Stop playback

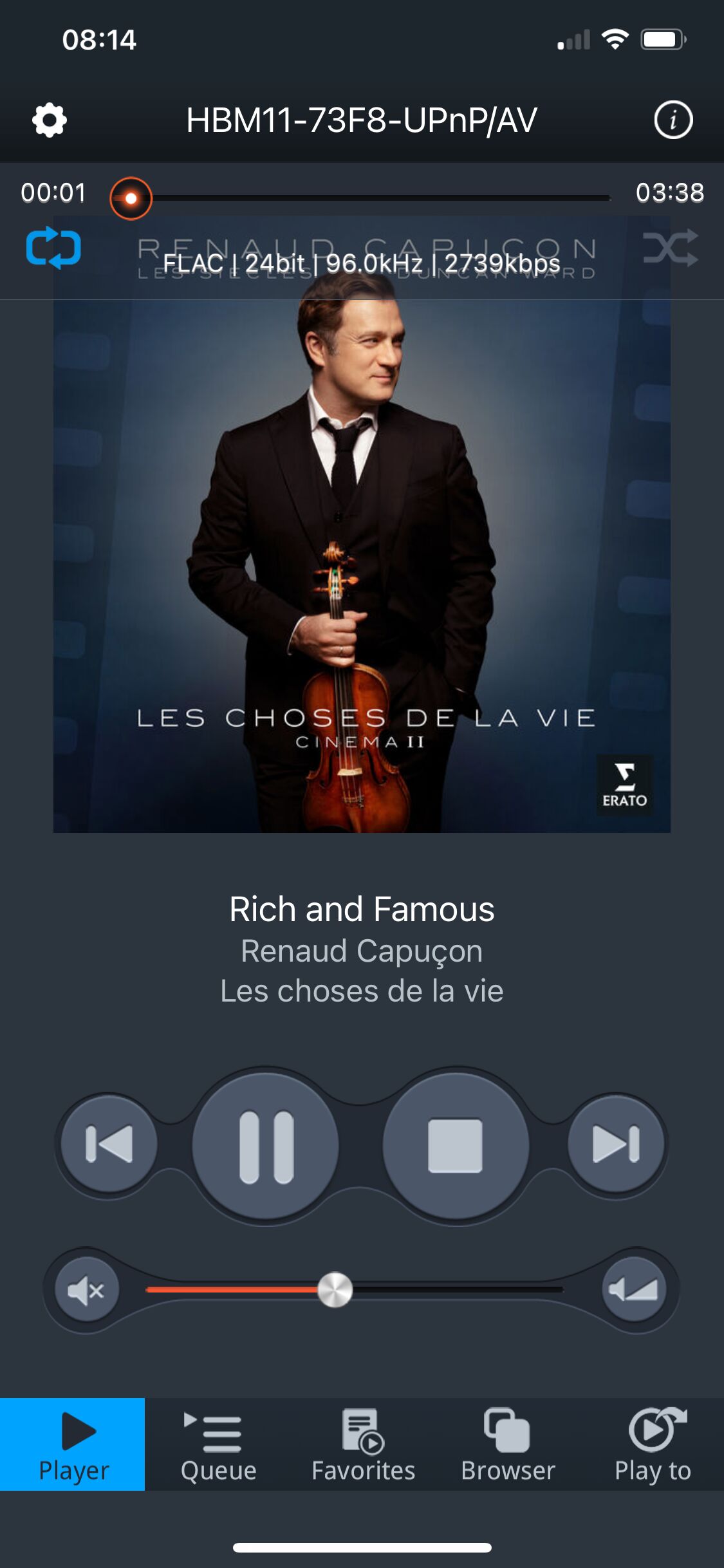point(456,1146)
